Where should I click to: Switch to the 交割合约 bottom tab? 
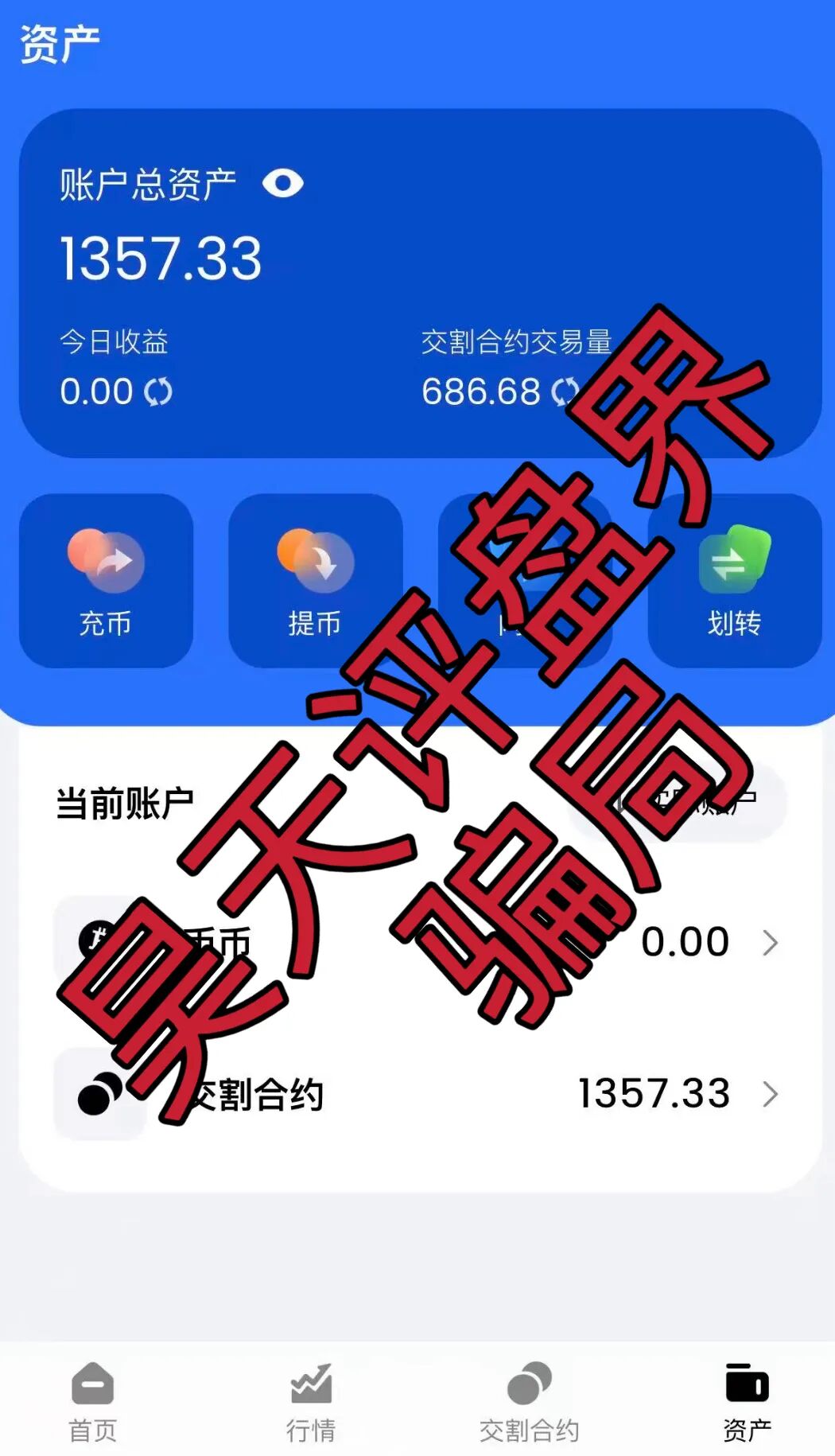click(x=529, y=1402)
